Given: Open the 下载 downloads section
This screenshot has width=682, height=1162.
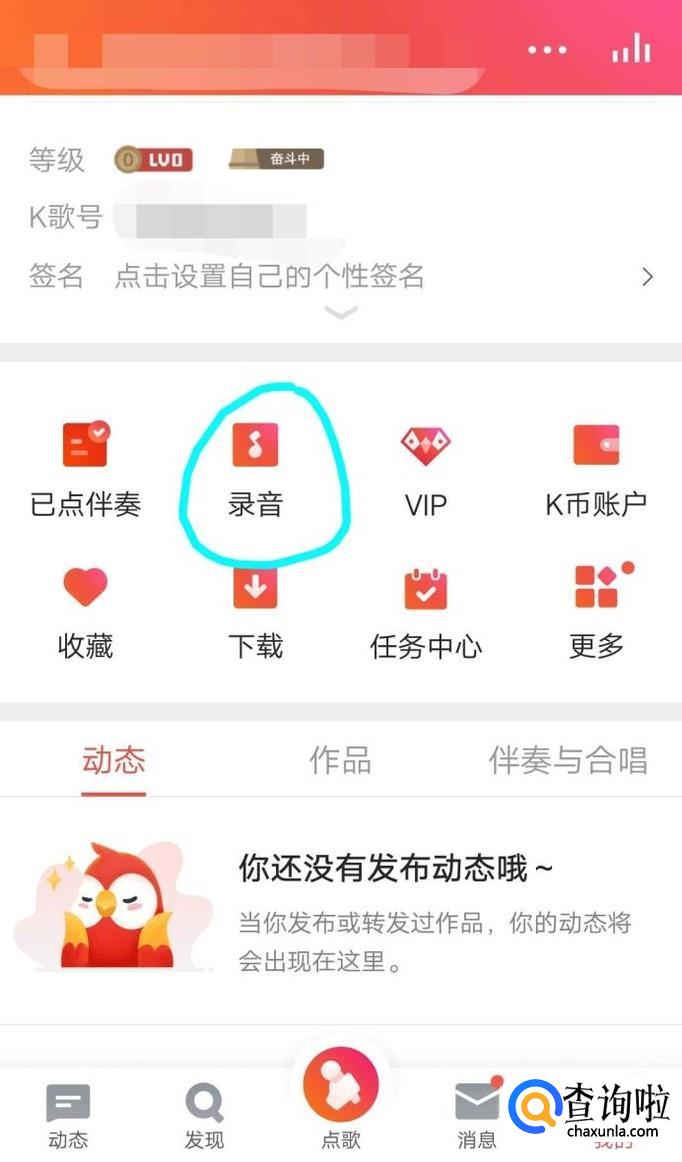Looking at the screenshot, I should 256,613.
